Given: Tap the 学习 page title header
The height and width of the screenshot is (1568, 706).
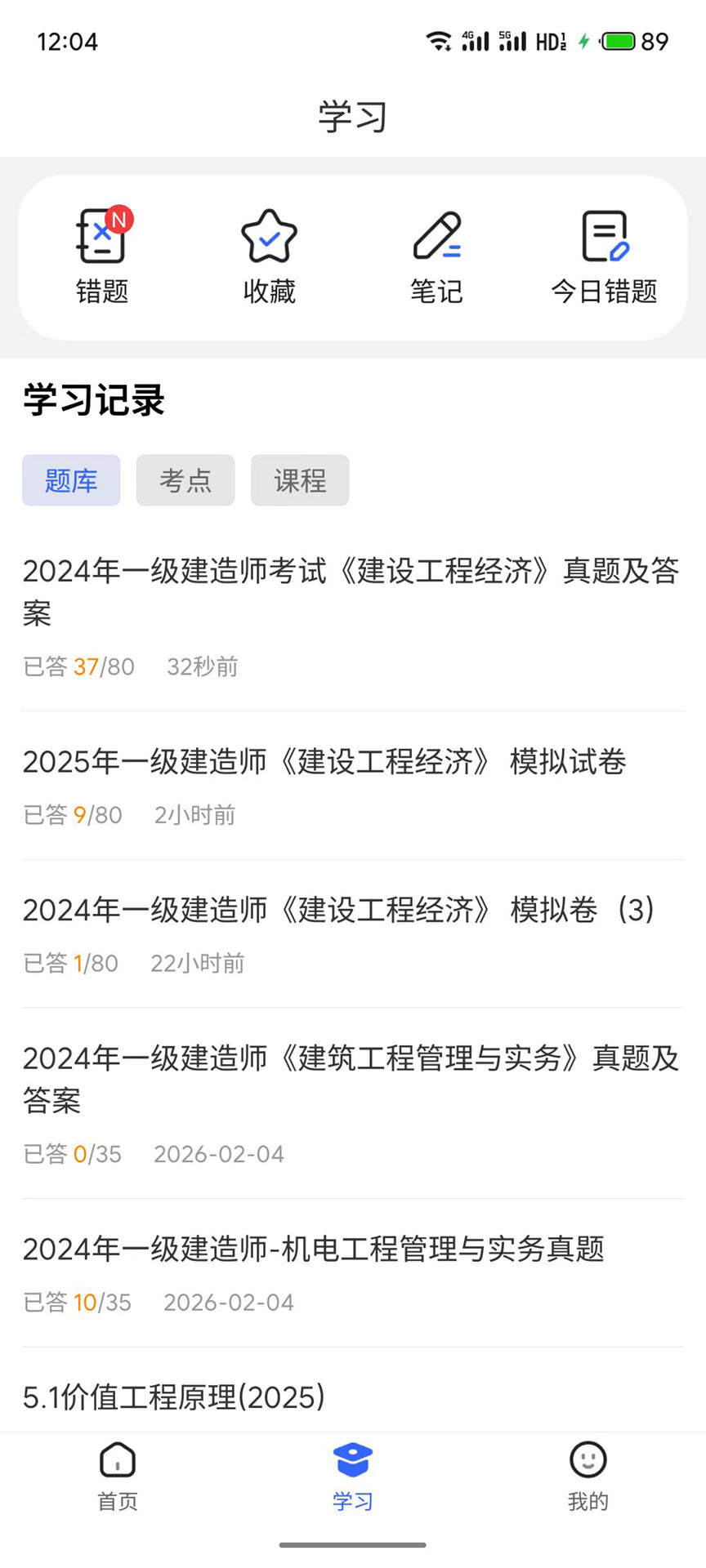Looking at the screenshot, I should coord(352,116).
